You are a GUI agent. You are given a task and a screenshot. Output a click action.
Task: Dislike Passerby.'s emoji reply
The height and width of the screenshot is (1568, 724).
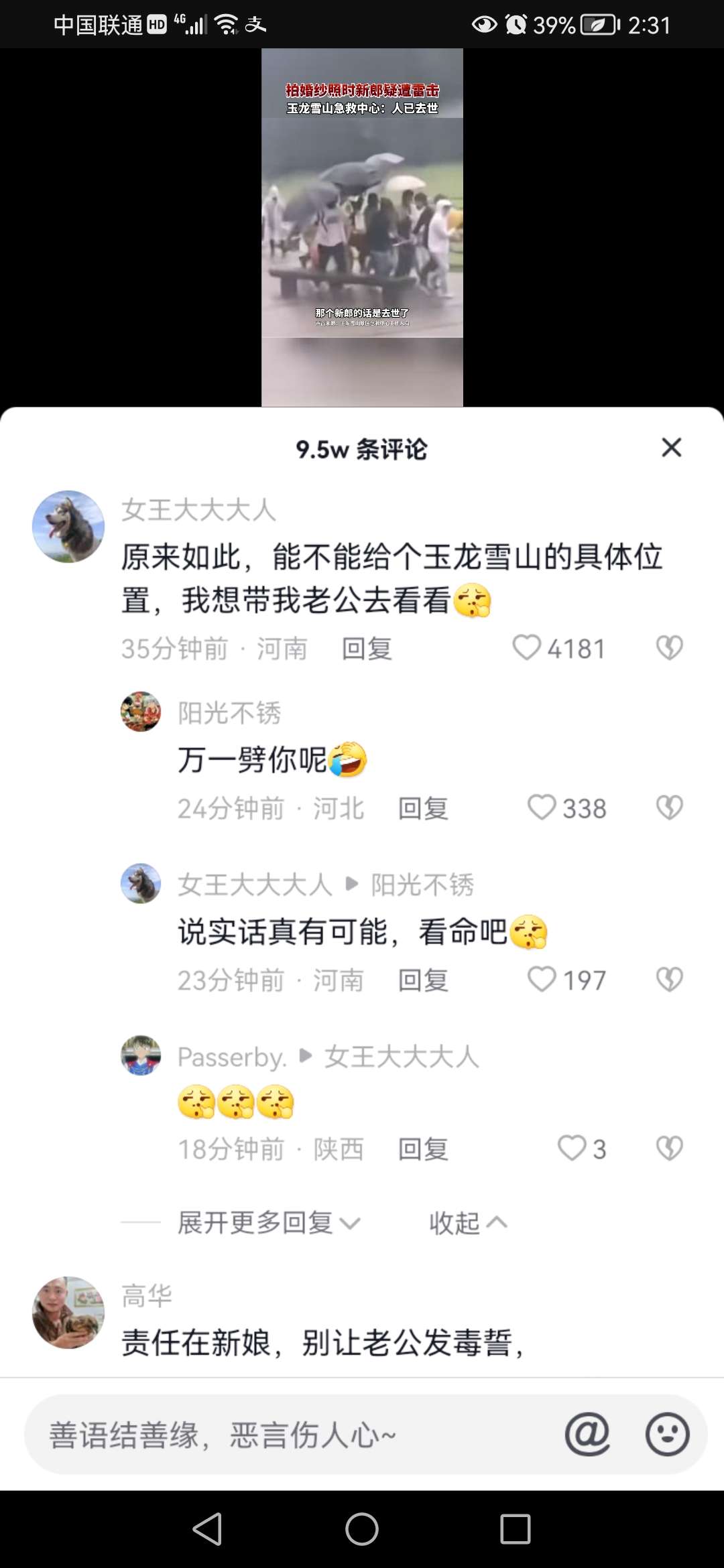click(669, 1149)
